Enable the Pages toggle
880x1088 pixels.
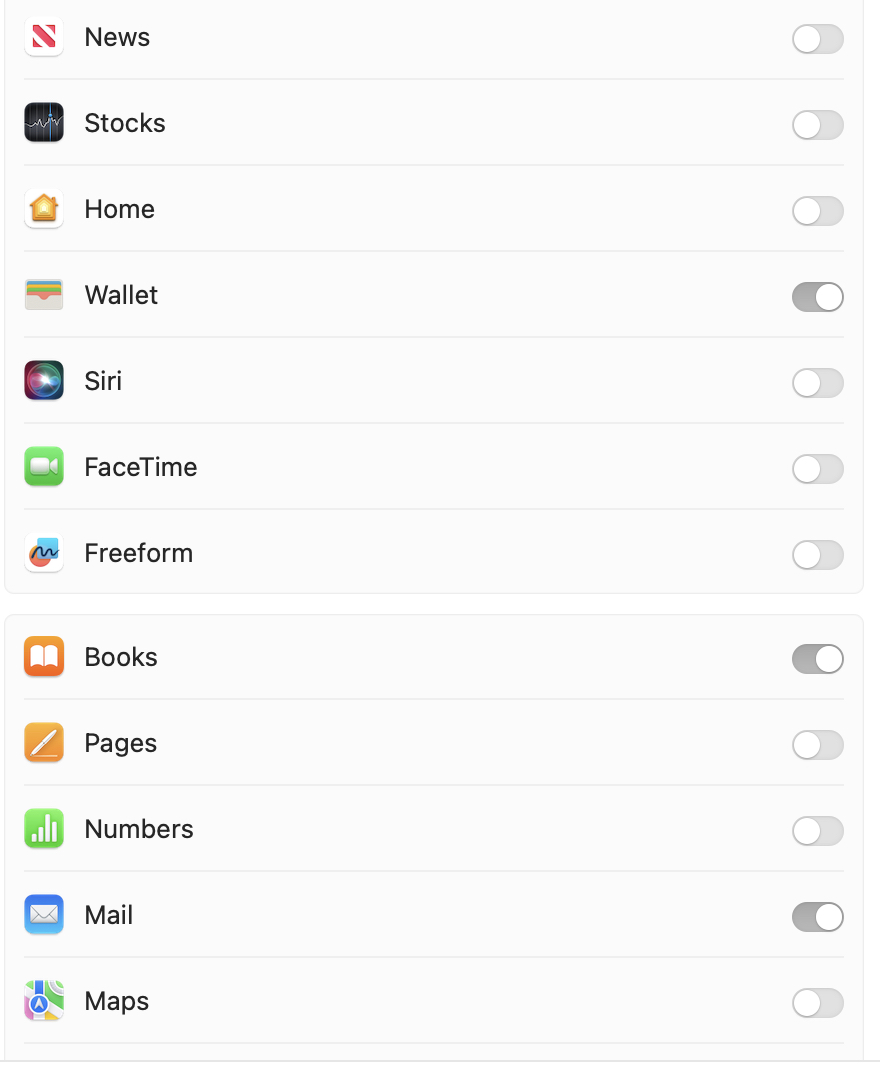click(x=818, y=745)
